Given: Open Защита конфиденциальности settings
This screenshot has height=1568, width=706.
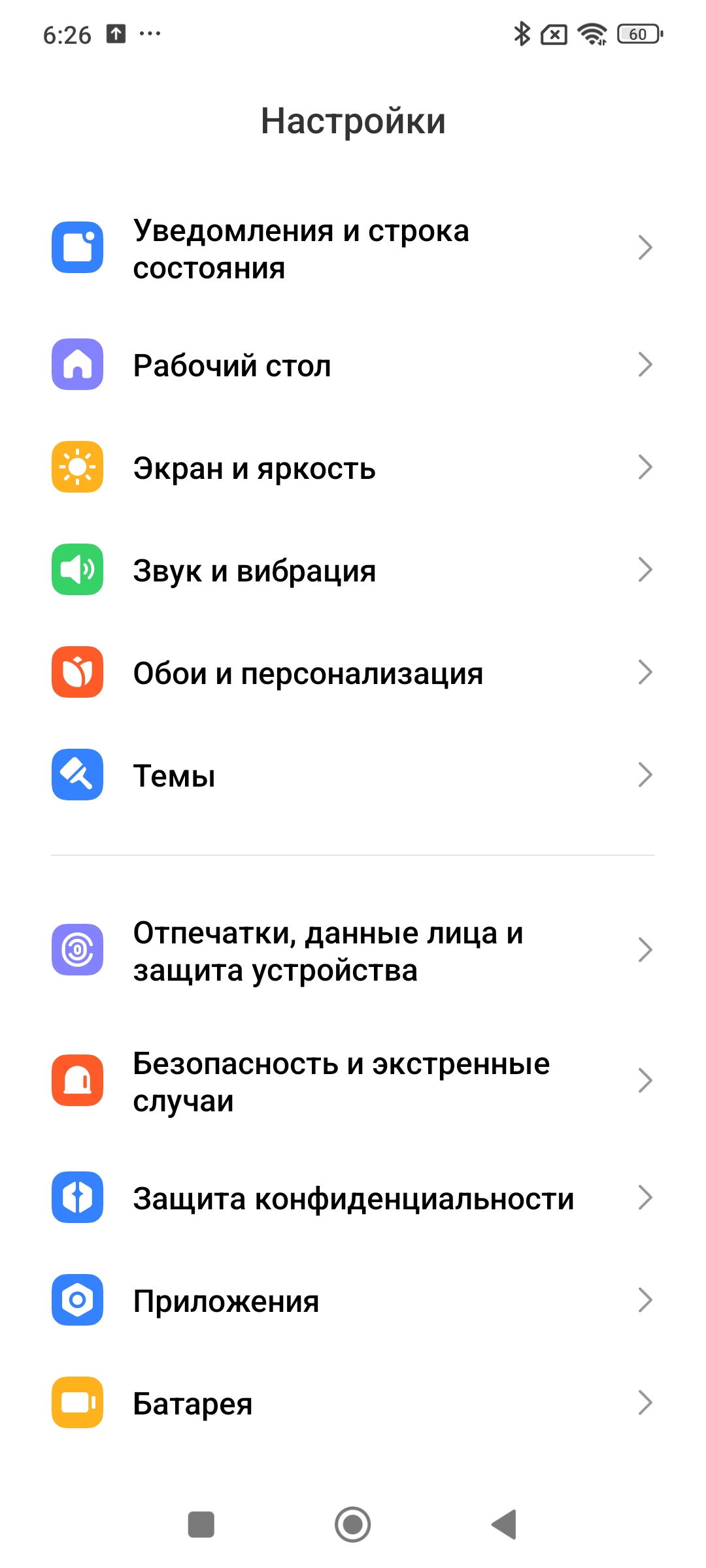Looking at the screenshot, I should [x=353, y=1198].
